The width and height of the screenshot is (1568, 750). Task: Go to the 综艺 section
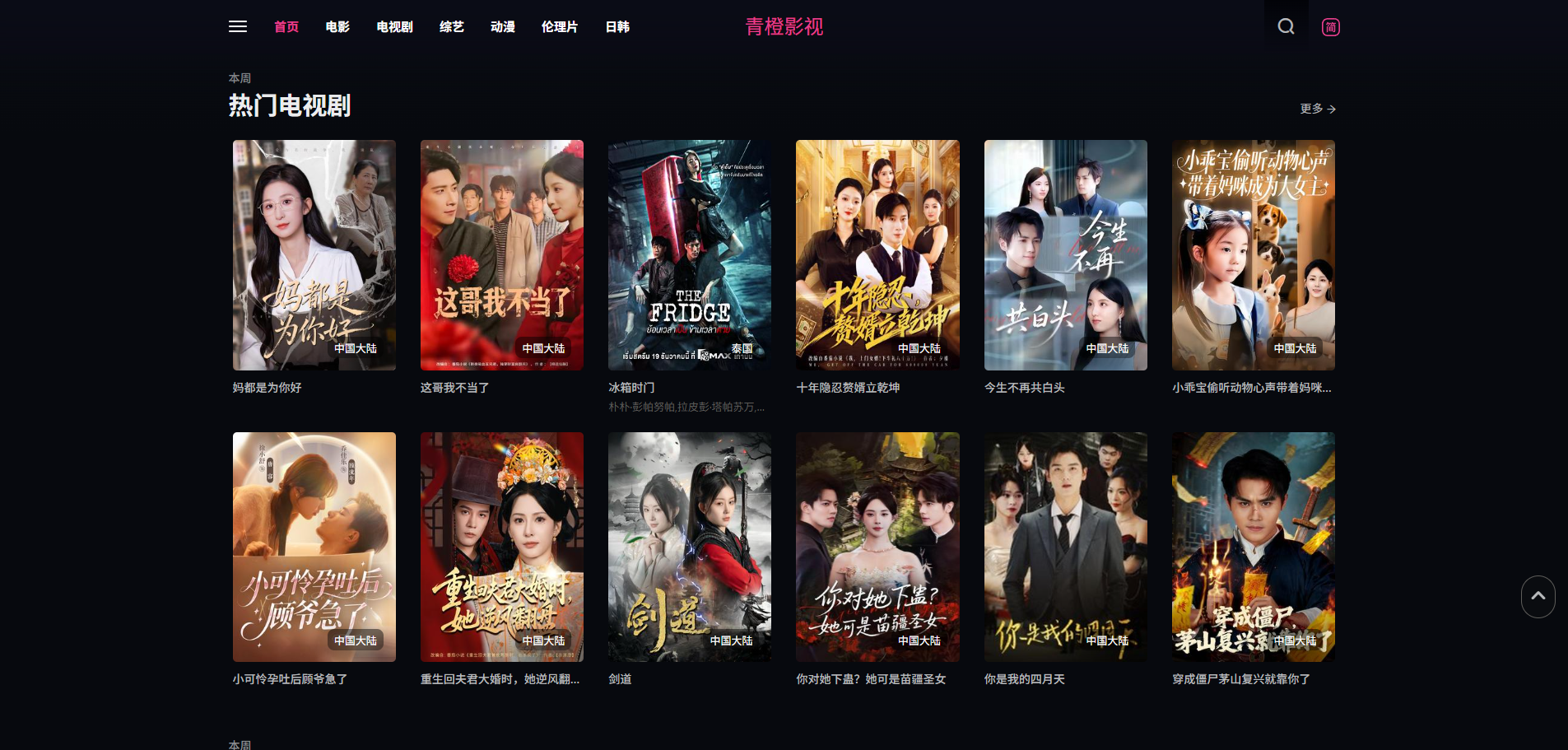[x=451, y=27]
